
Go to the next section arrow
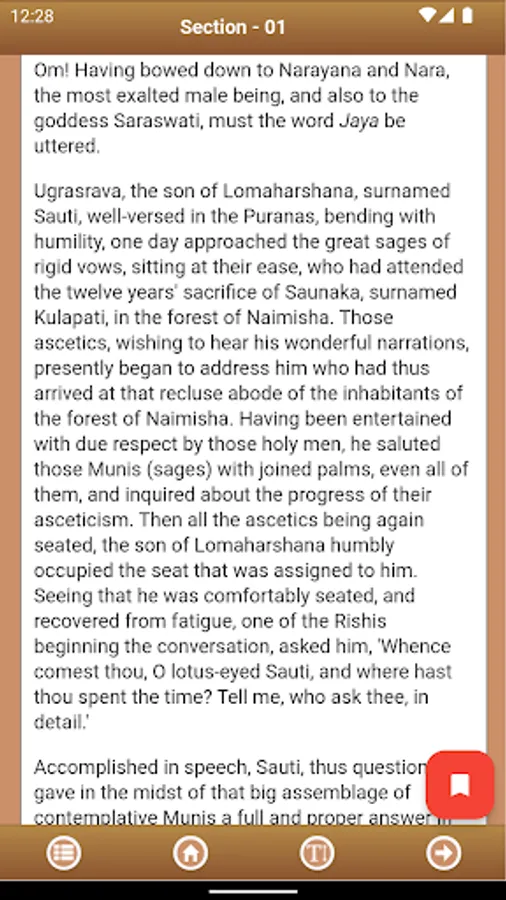coord(443,853)
